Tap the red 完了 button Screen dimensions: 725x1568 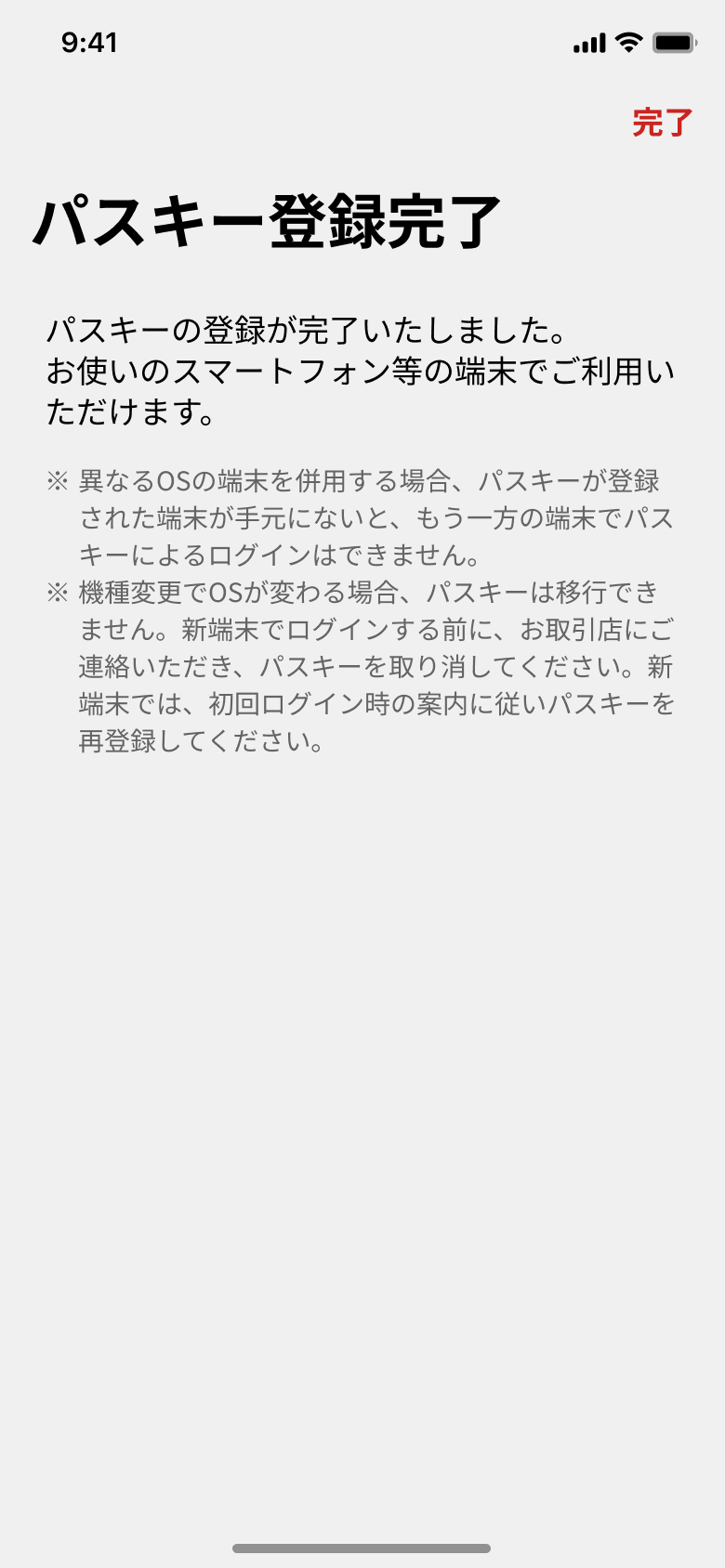(662, 123)
